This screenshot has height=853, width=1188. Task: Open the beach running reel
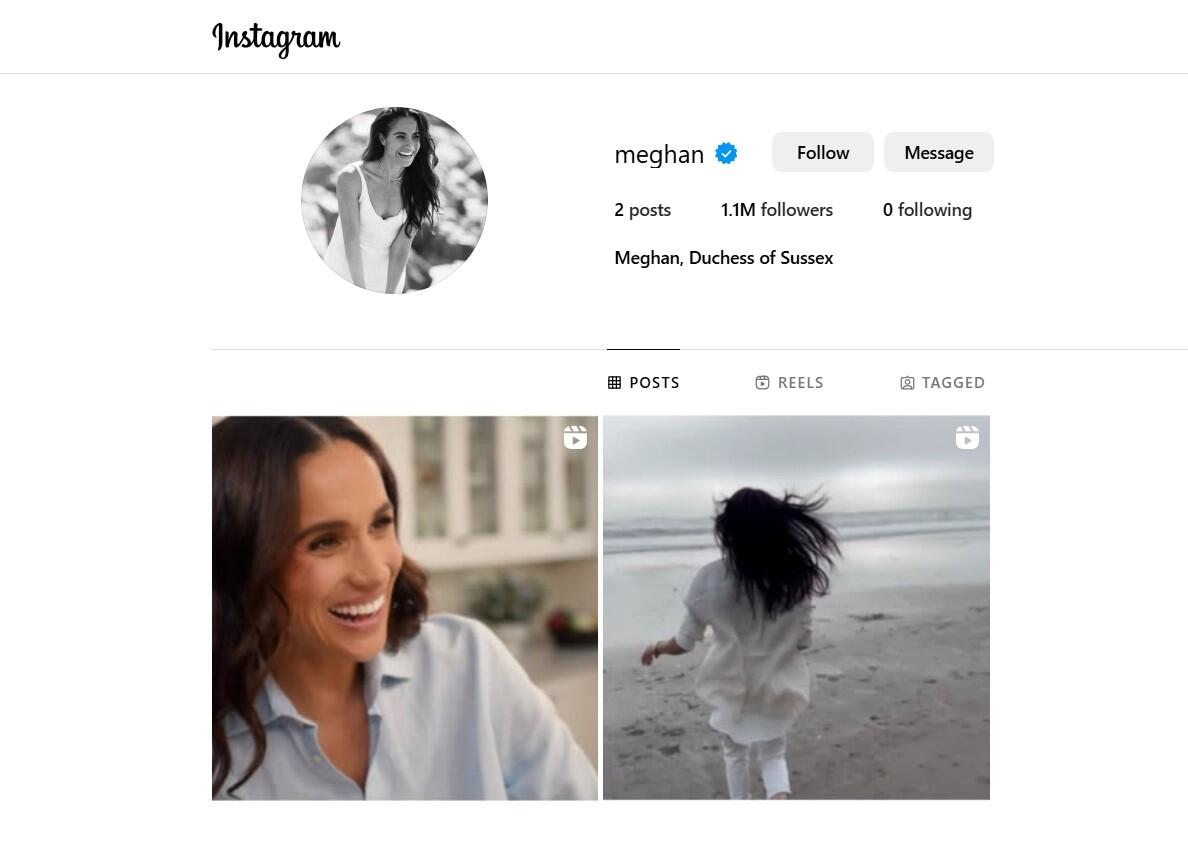(x=796, y=608)
